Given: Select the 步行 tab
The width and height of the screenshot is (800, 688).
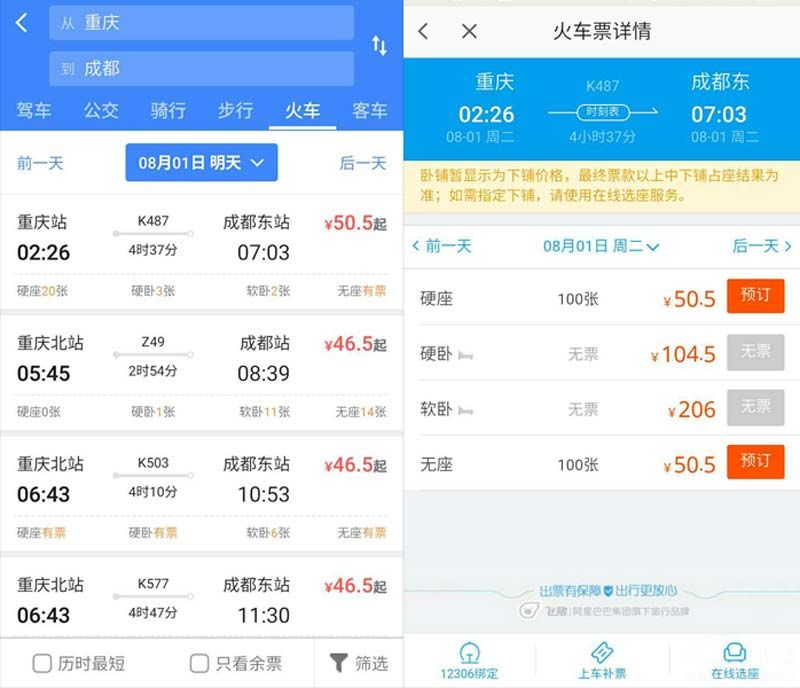Looking at the screenshot, I should click(x=235, y=110).
